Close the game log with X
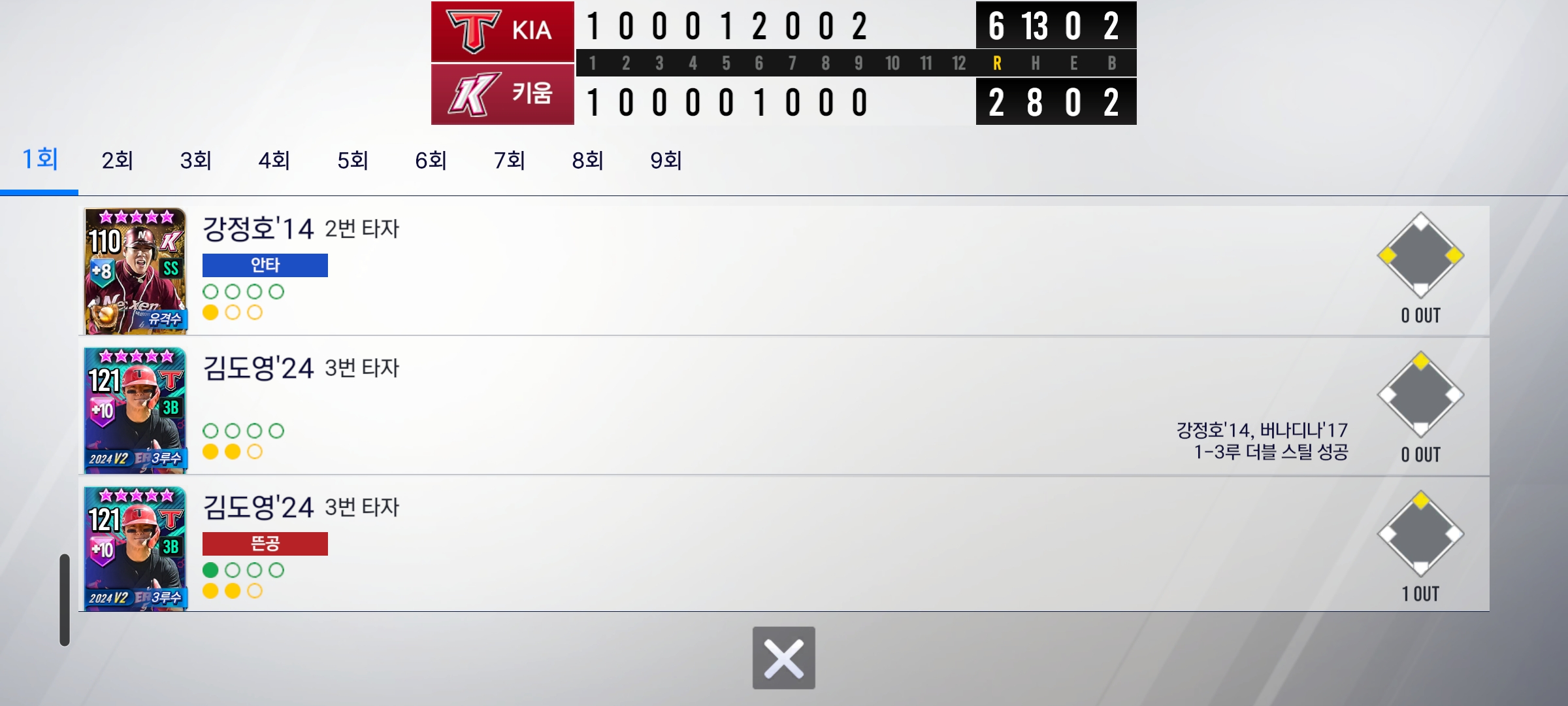This screenshot has height=706, width=1568. point(783,658)
